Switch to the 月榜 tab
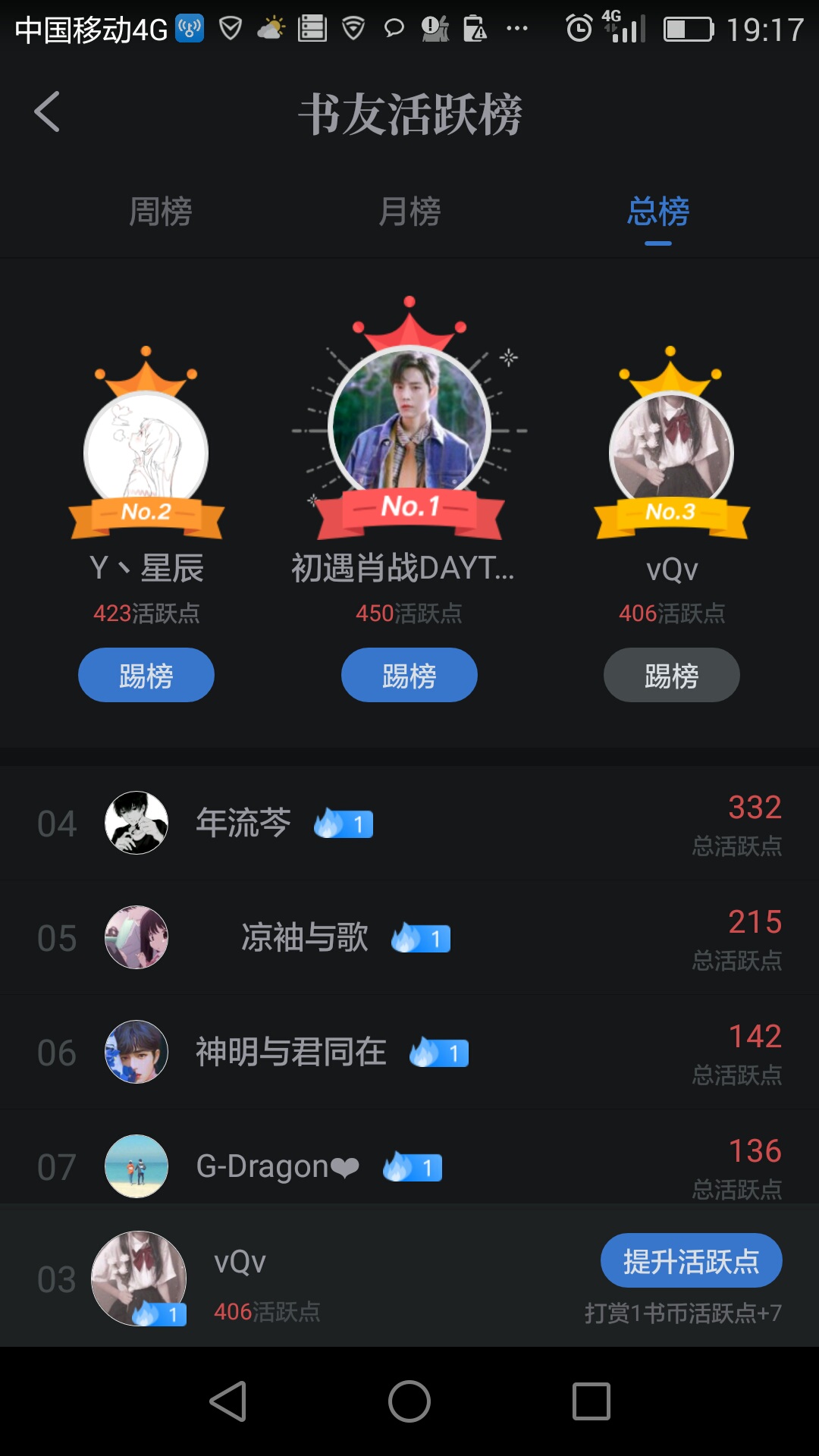The image size is (819, 1456). 409,212
